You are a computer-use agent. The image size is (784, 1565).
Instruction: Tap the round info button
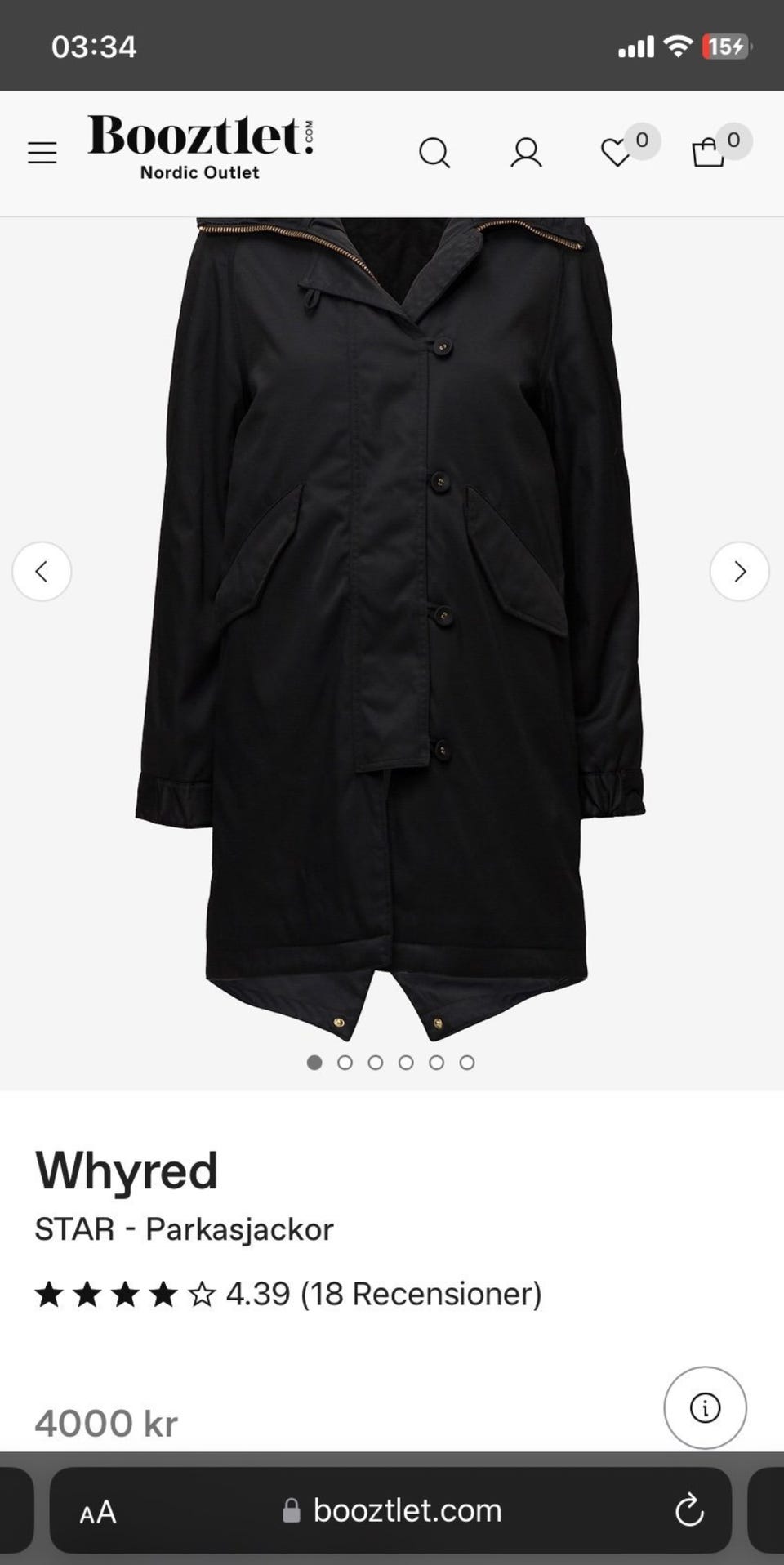tap(705, 1407)
